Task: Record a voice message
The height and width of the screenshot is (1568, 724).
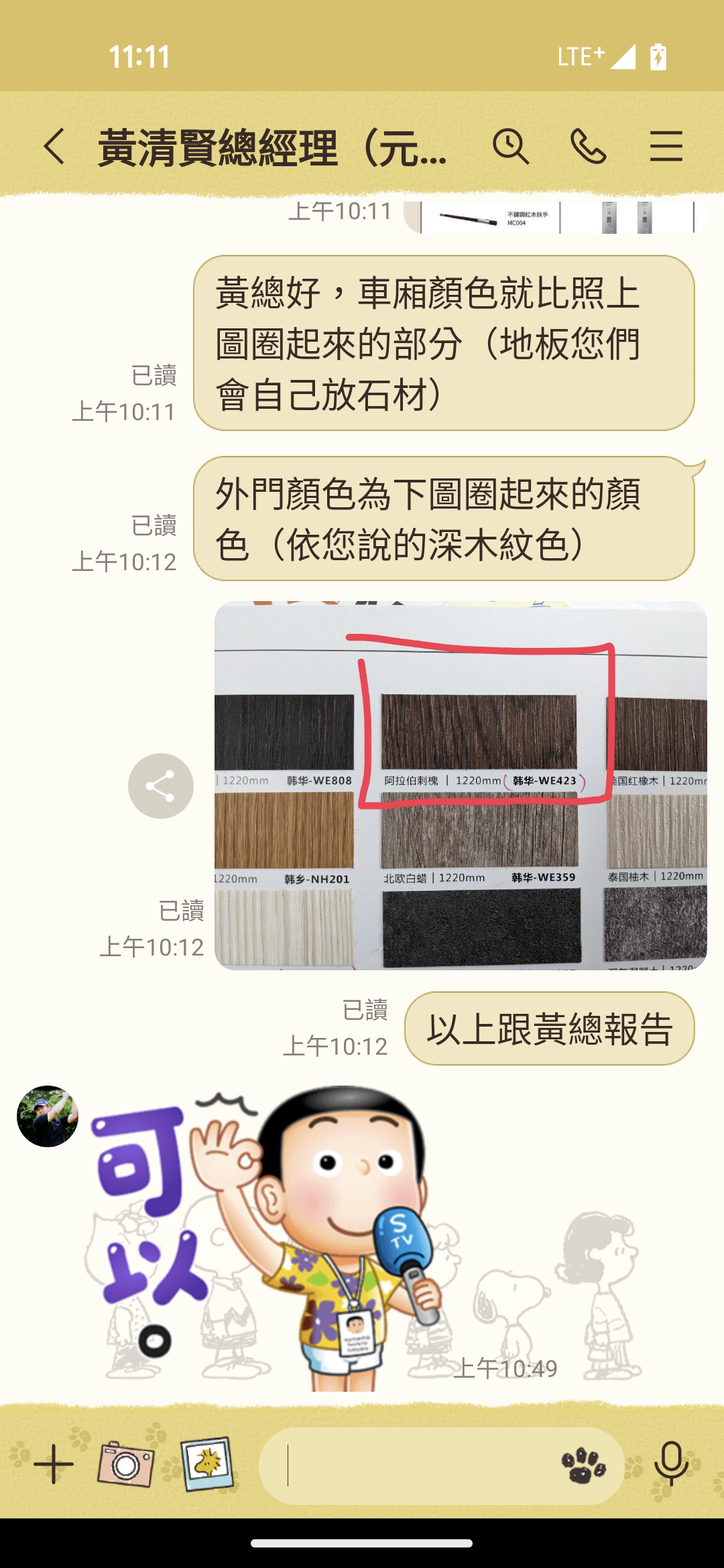Action: tap(672, 1464)
